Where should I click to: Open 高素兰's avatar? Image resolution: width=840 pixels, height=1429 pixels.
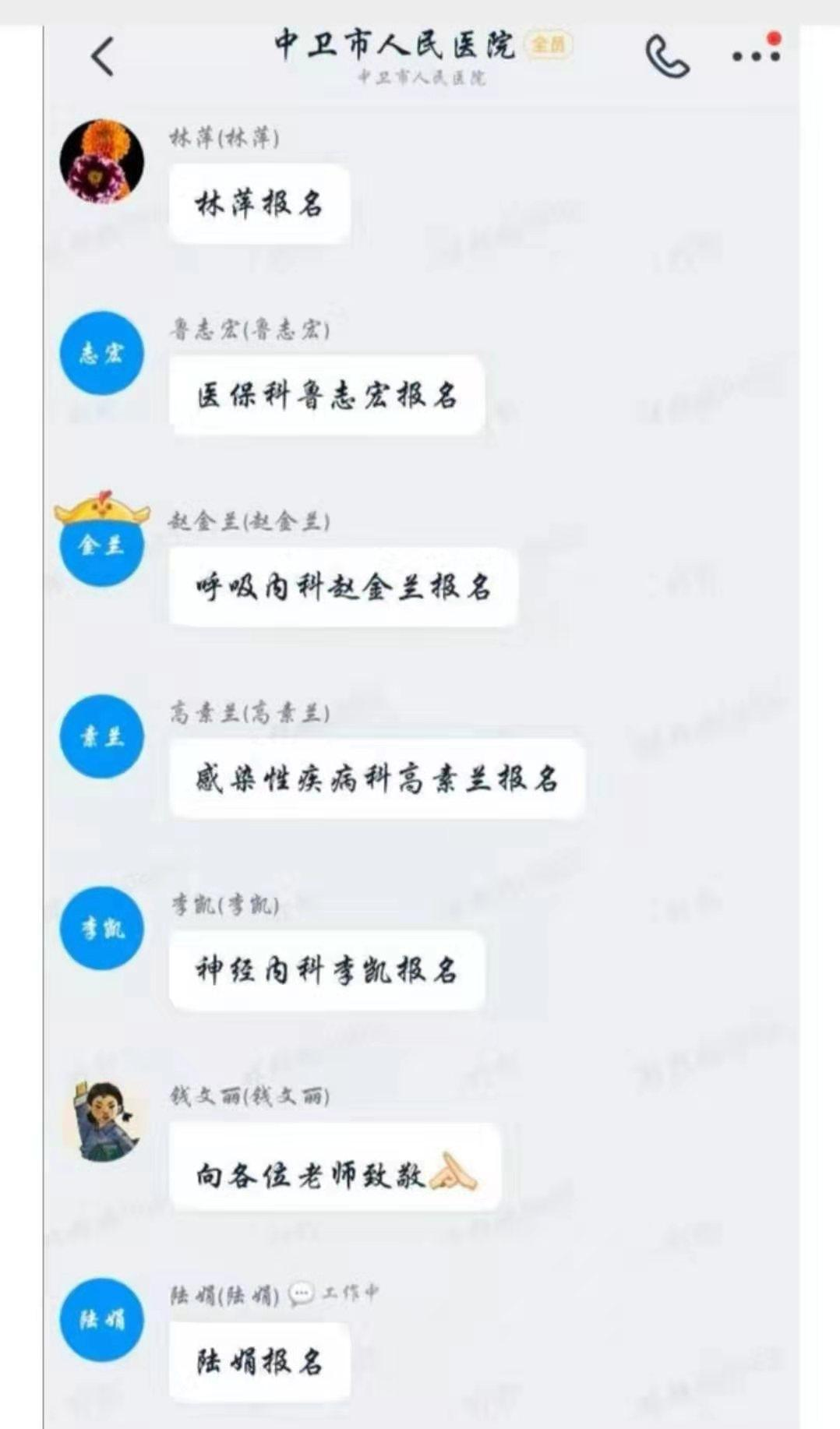(x=102, y=736)
